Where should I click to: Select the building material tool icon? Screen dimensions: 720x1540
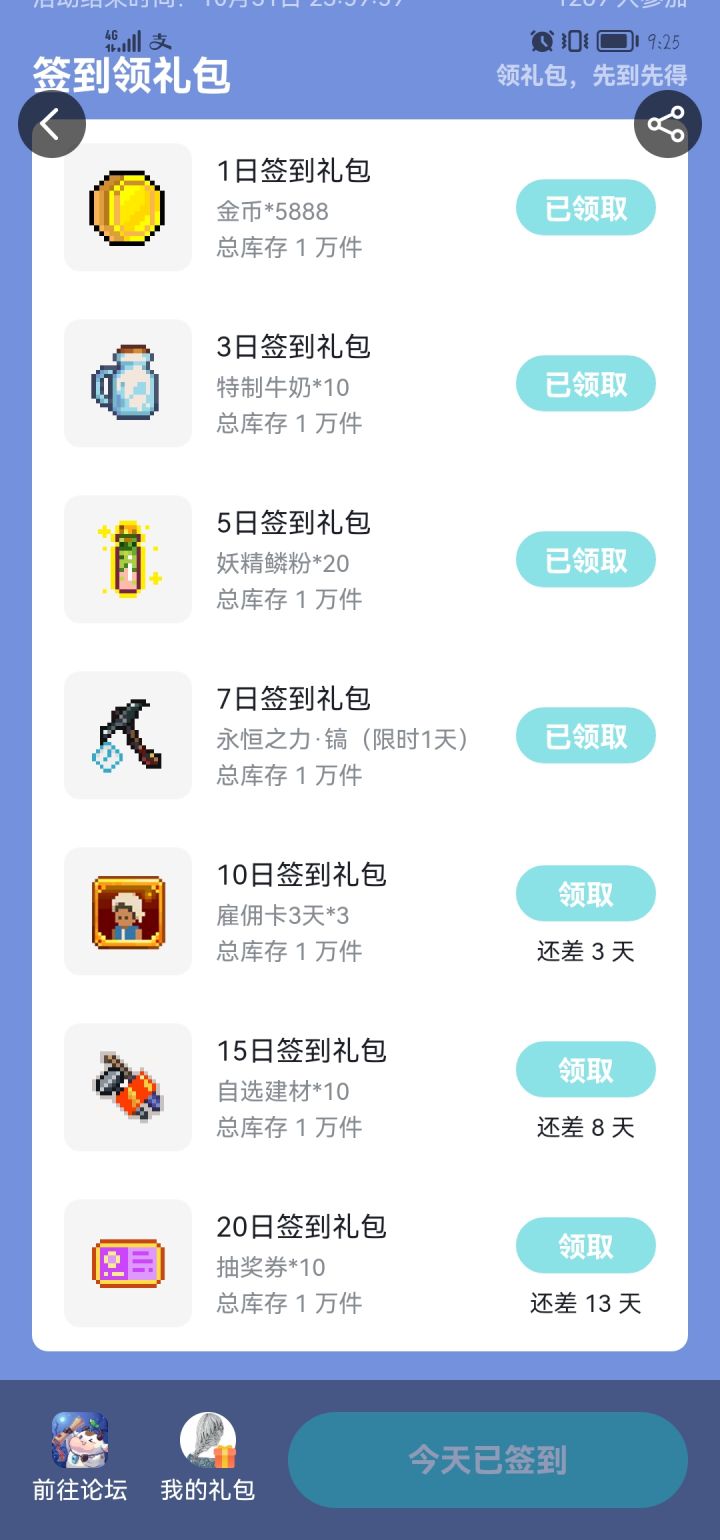click(x=127, y=1087)
